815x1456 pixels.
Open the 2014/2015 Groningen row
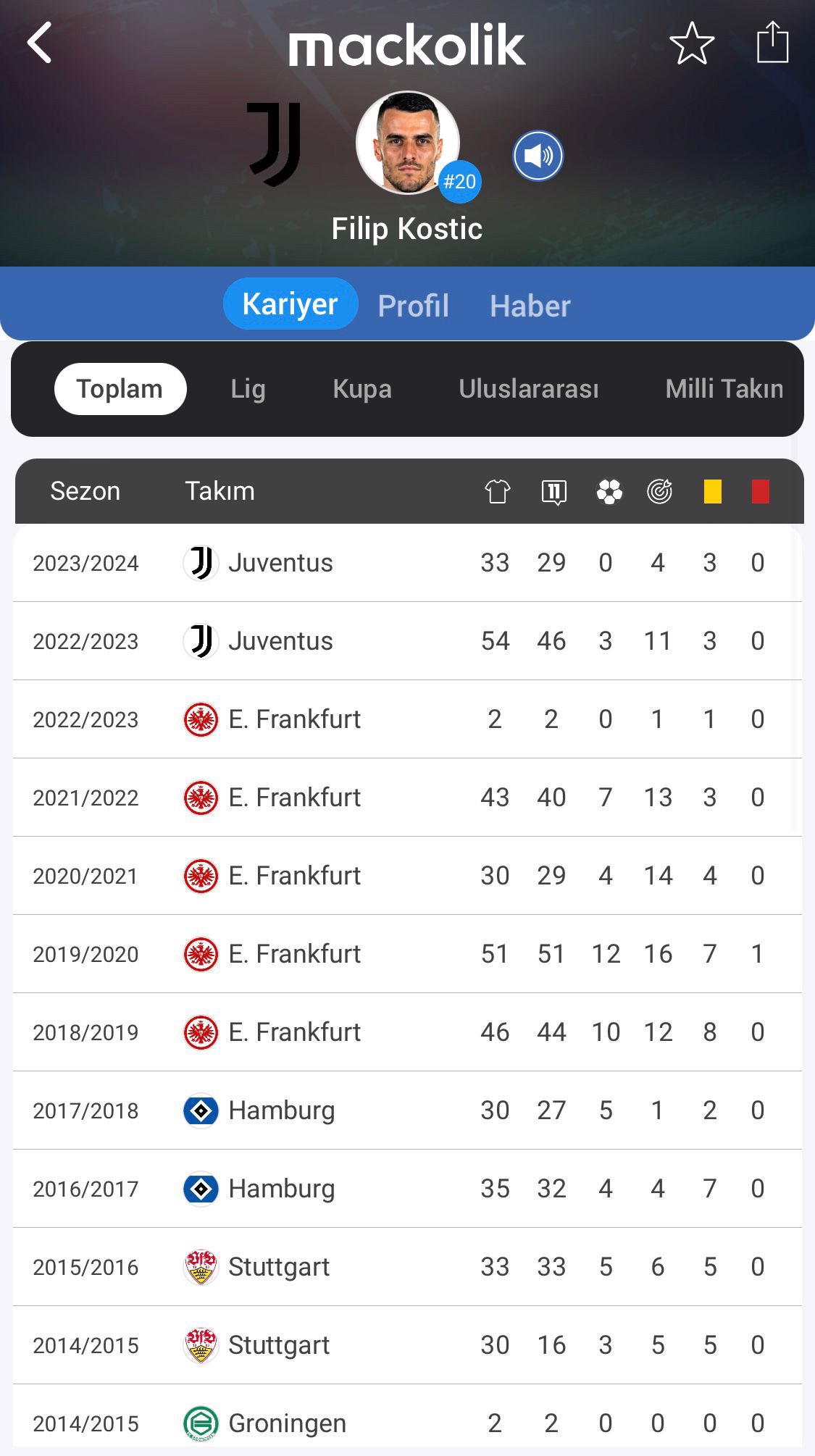[x=407, y=1421]
